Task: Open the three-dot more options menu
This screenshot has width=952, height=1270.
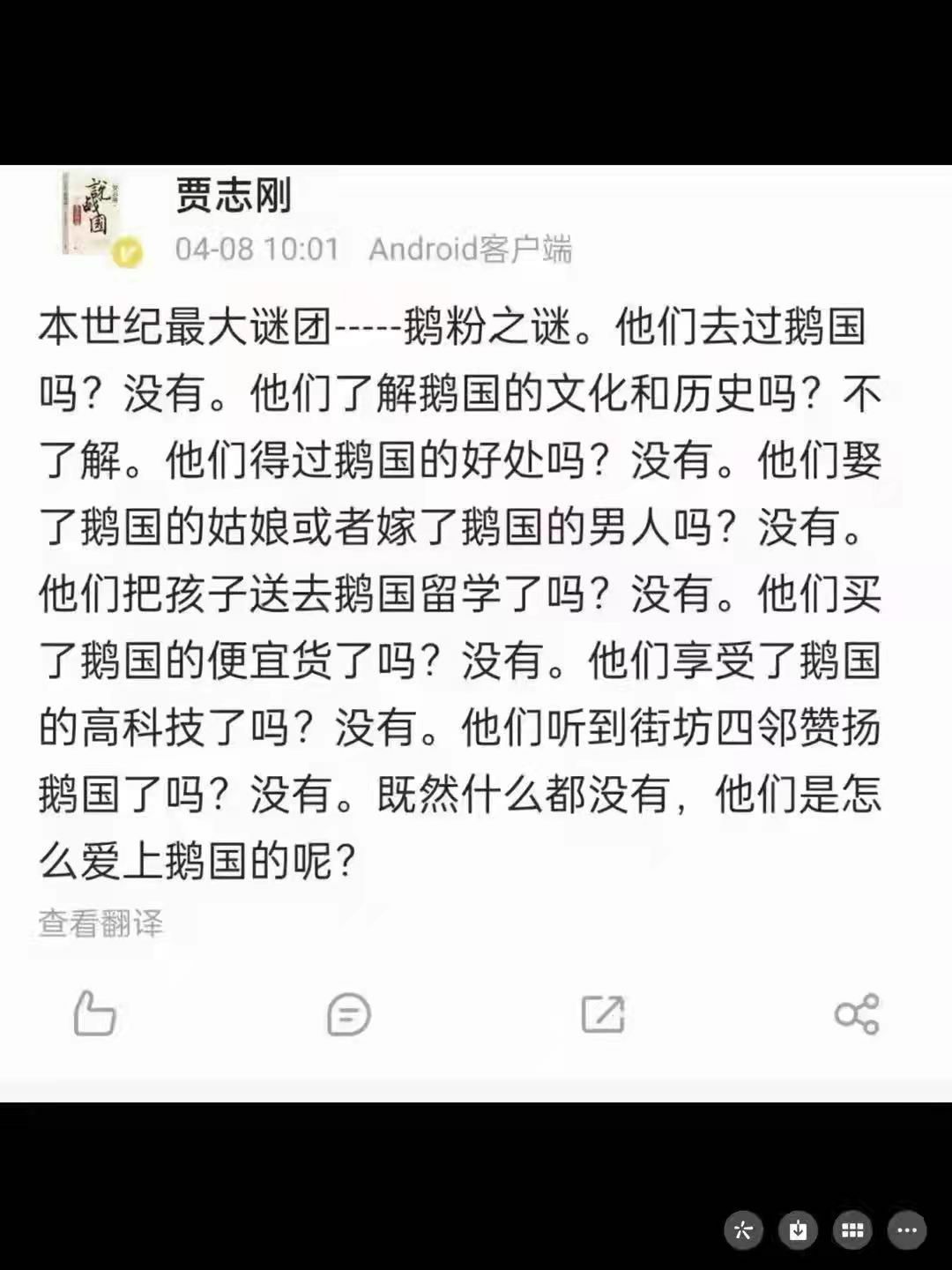Action: pos(906,1230)
